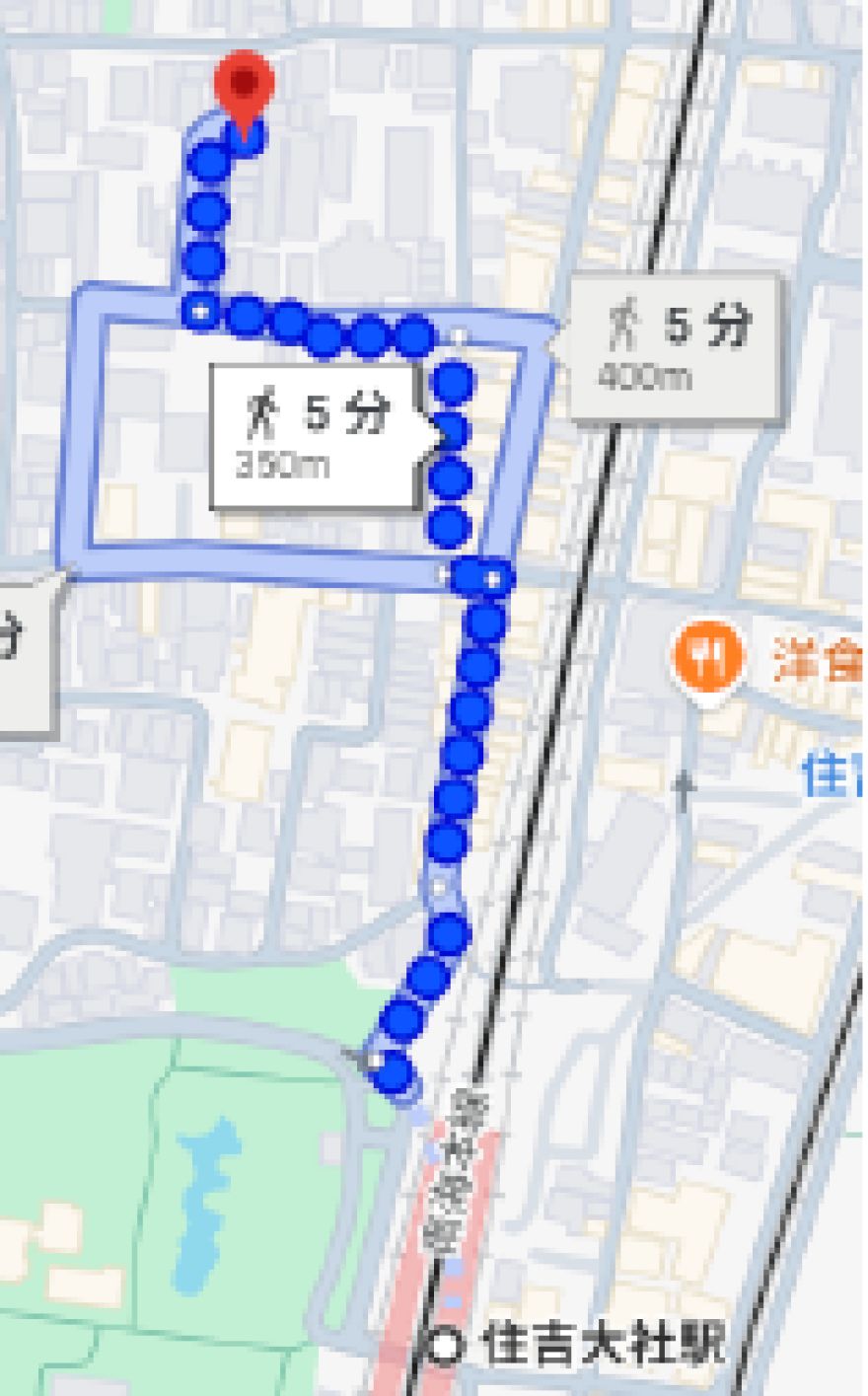The image size is (868, 1396).
Task: Open the 350m route details bubble
Action: 316,434
